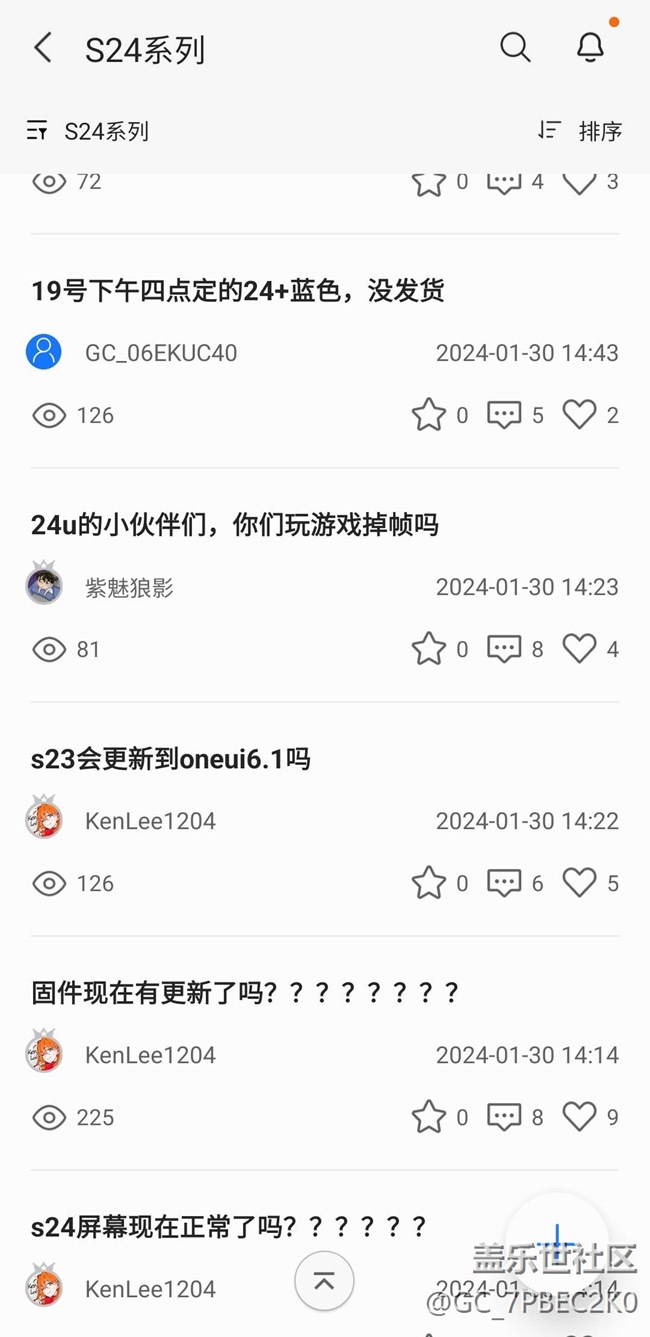Screen dimensions: 650x1337
Task: Open post 24u的小伙伴们，你们玩游戏掉帧吗
Action: pos(235,525)
